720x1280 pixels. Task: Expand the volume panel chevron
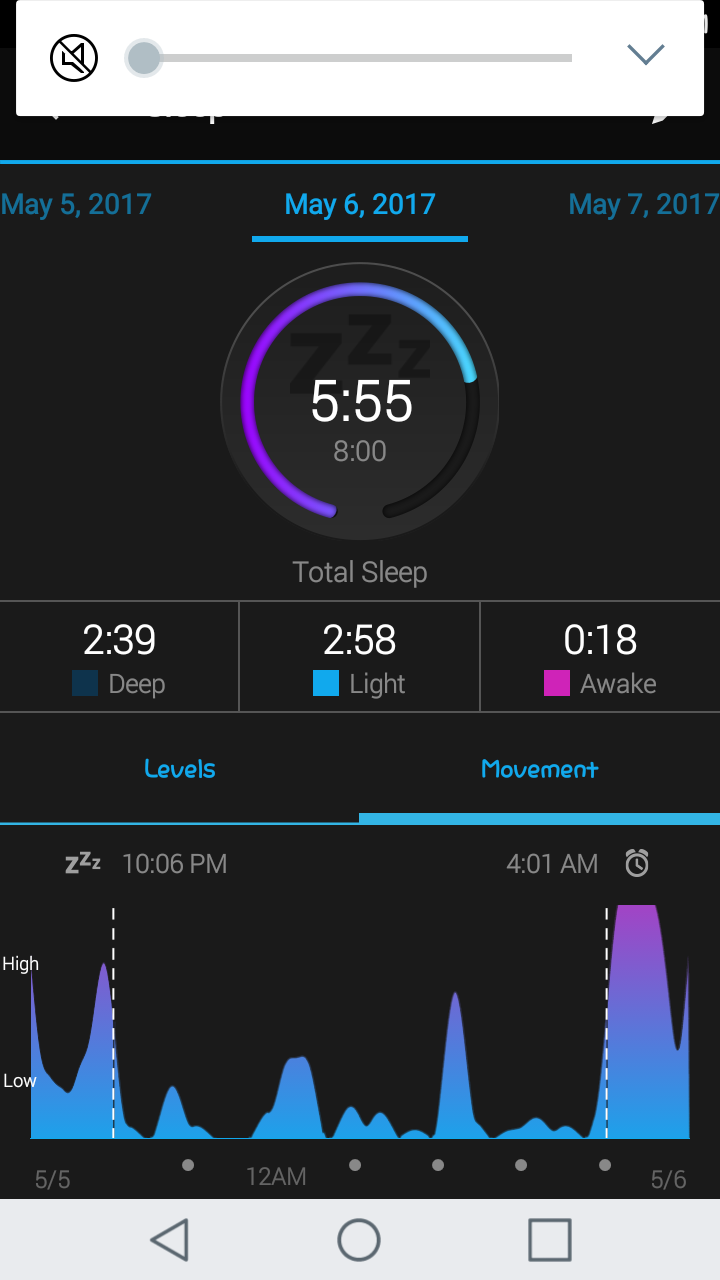coord(646,54)
